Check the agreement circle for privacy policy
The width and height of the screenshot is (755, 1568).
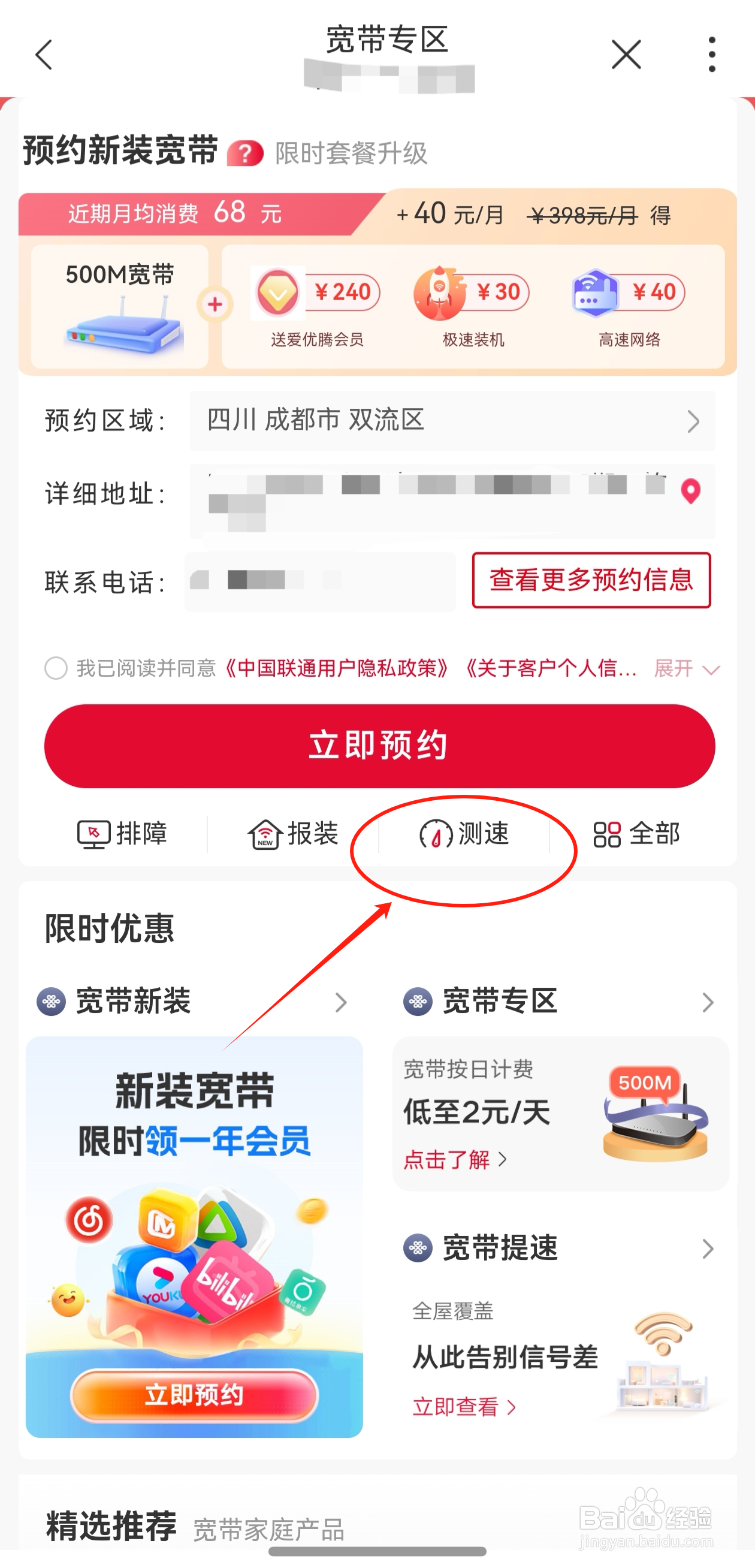(x=55, y=669)
